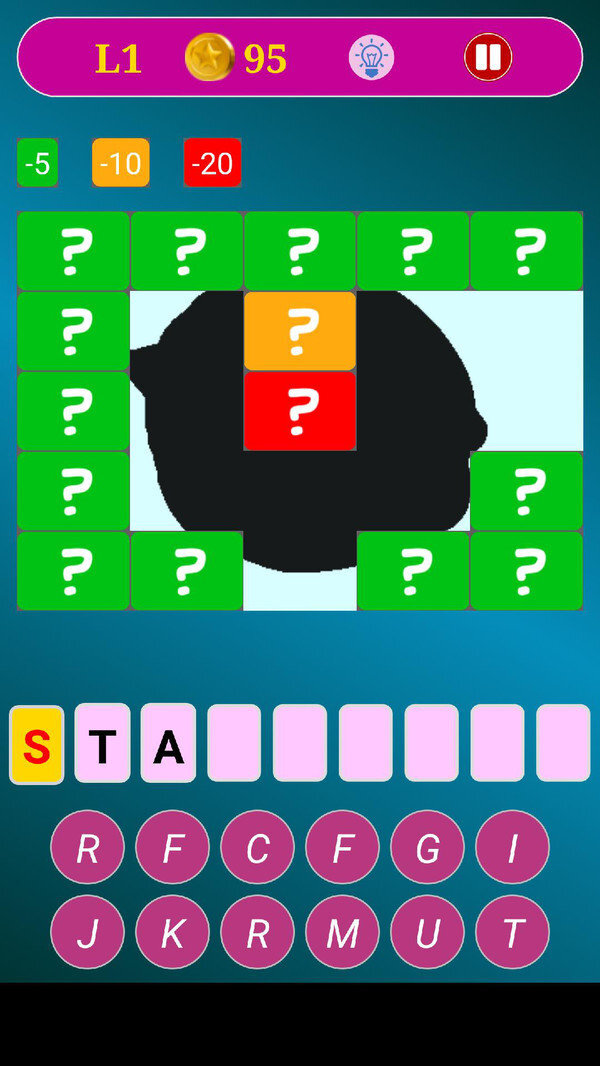Use the lightbulb hint
Image resolution: width=600 pixels, height=1066 pixels.
tap(371, 57)
